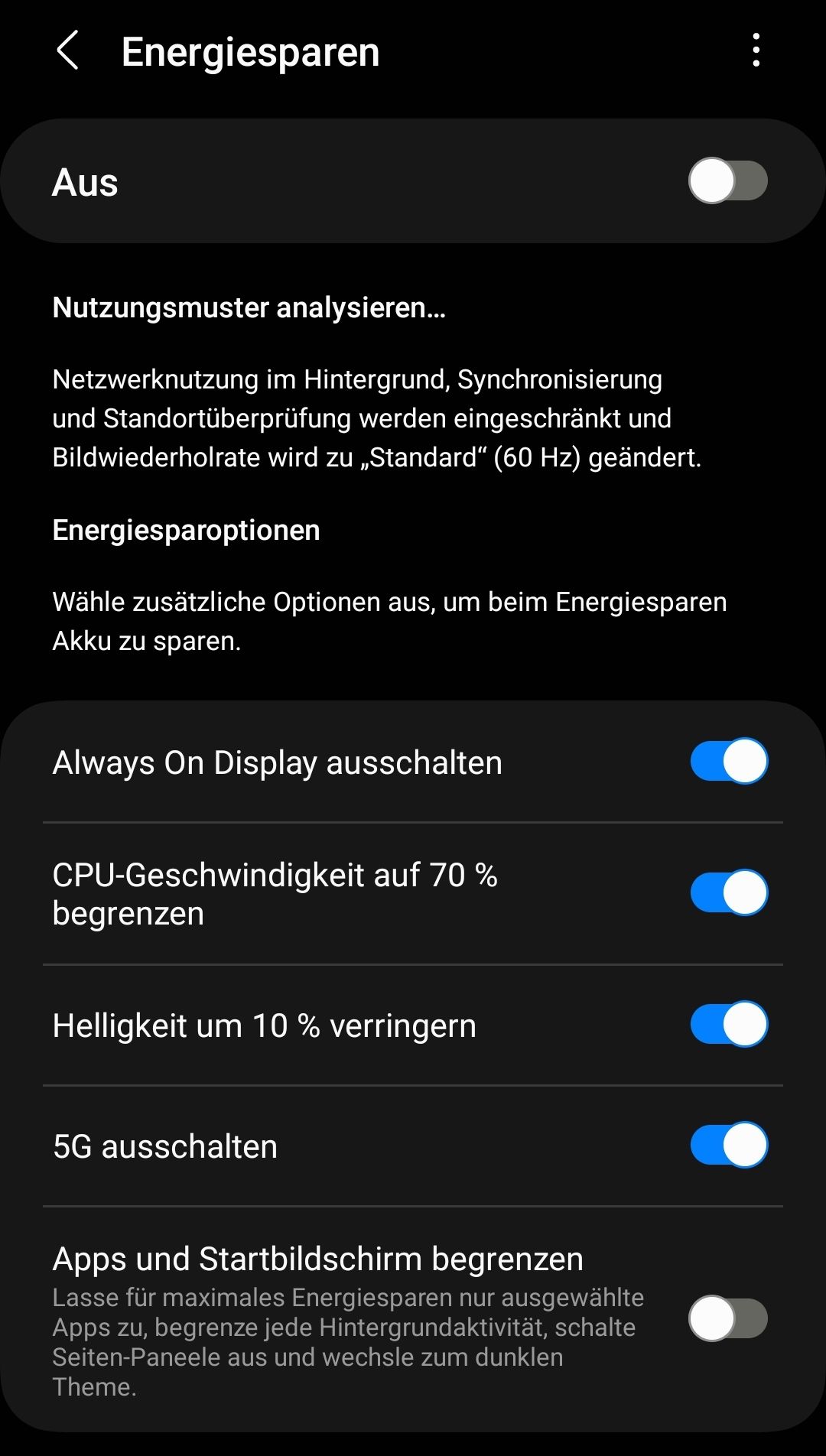
Task: Turn on the main Energiesparen switch
Action: [727, 181]
